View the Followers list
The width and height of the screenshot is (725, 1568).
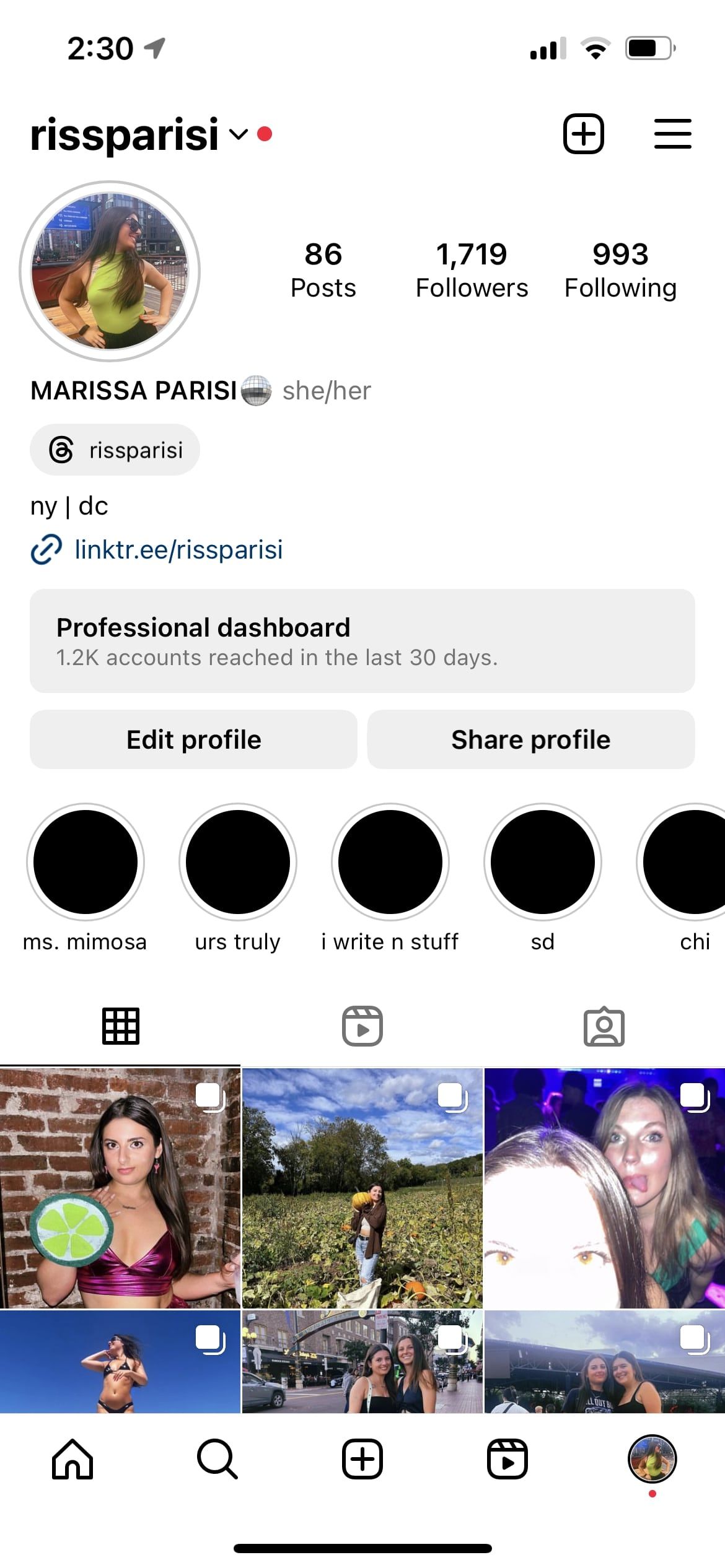472,268
